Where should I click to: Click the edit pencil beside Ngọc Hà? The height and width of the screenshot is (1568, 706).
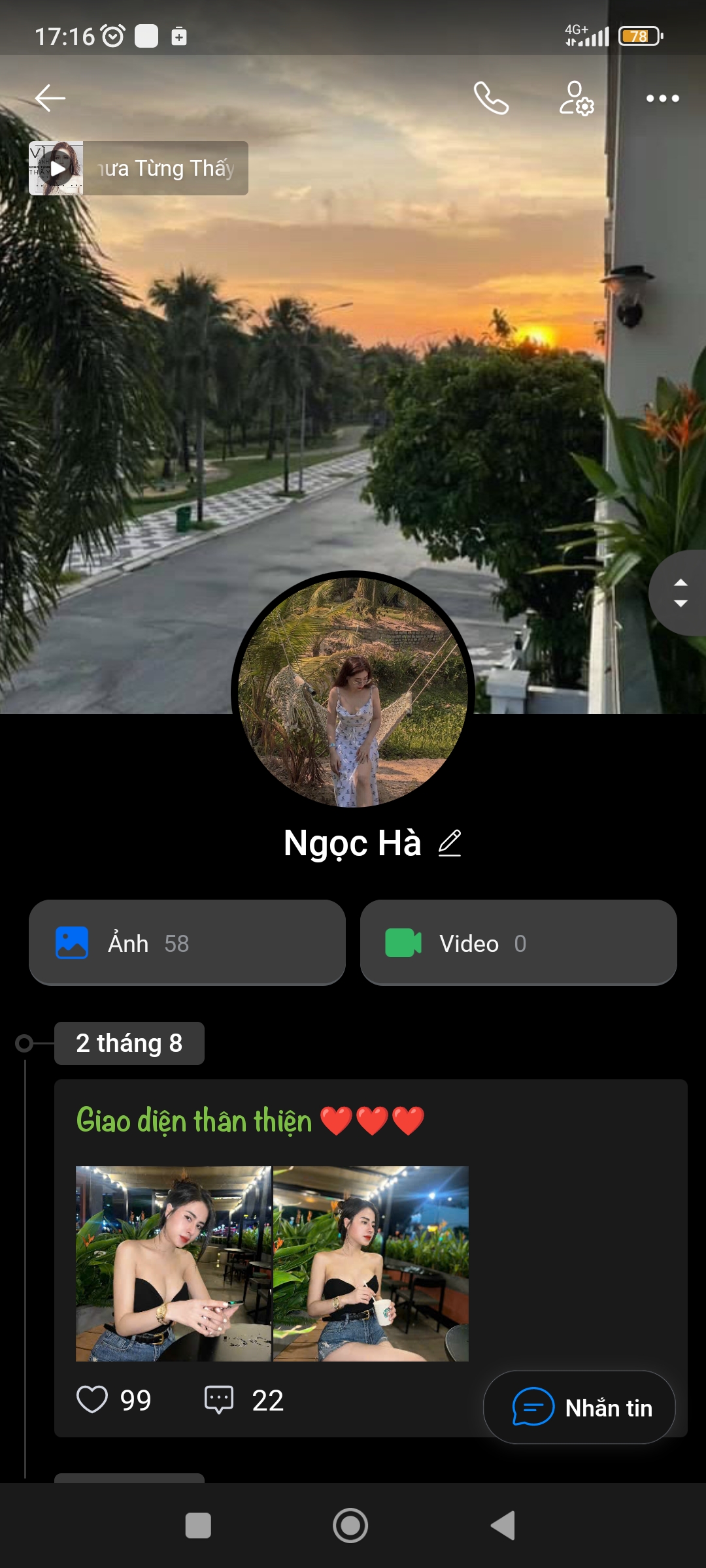[450, 843]
